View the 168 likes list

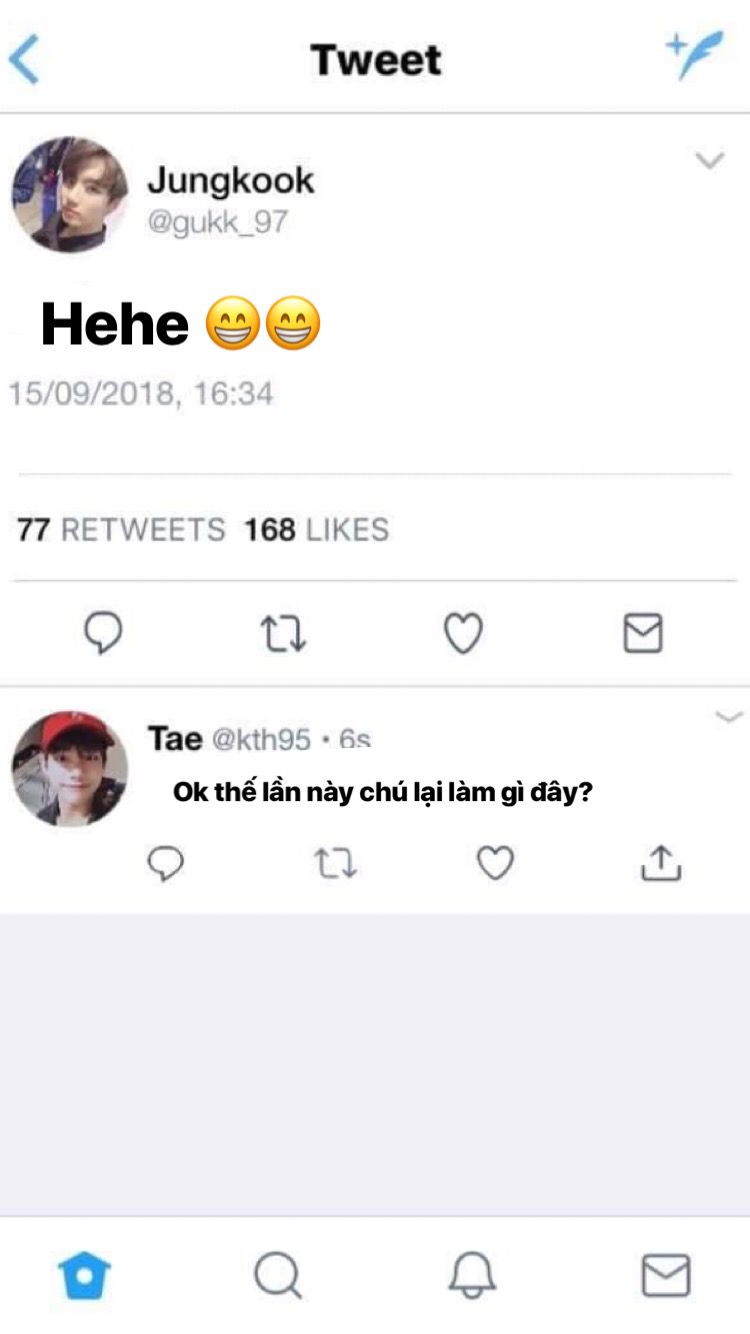click(316, 530)
